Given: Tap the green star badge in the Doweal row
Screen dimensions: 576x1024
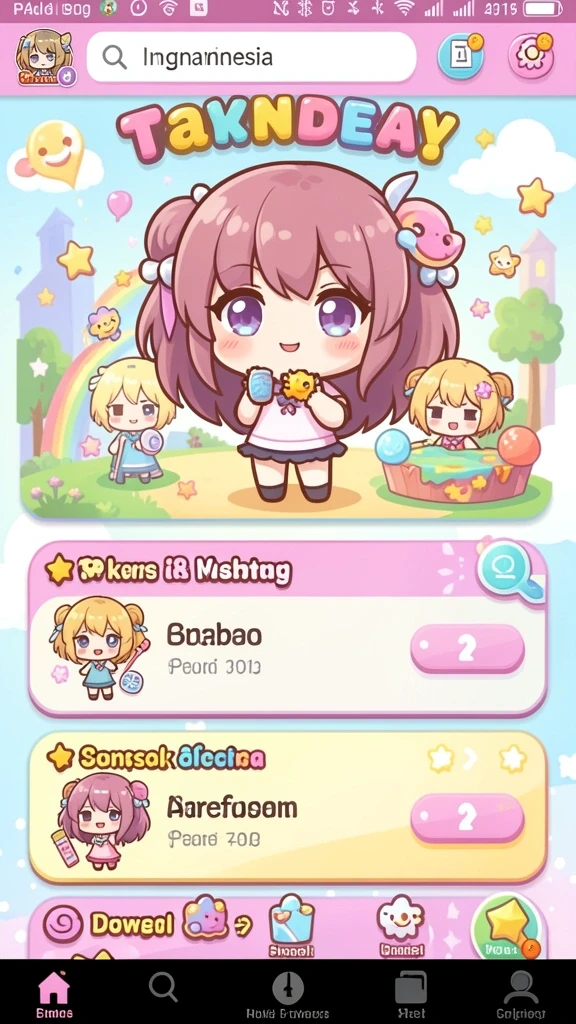Looking at the screenshot, I should coord(506,927).
